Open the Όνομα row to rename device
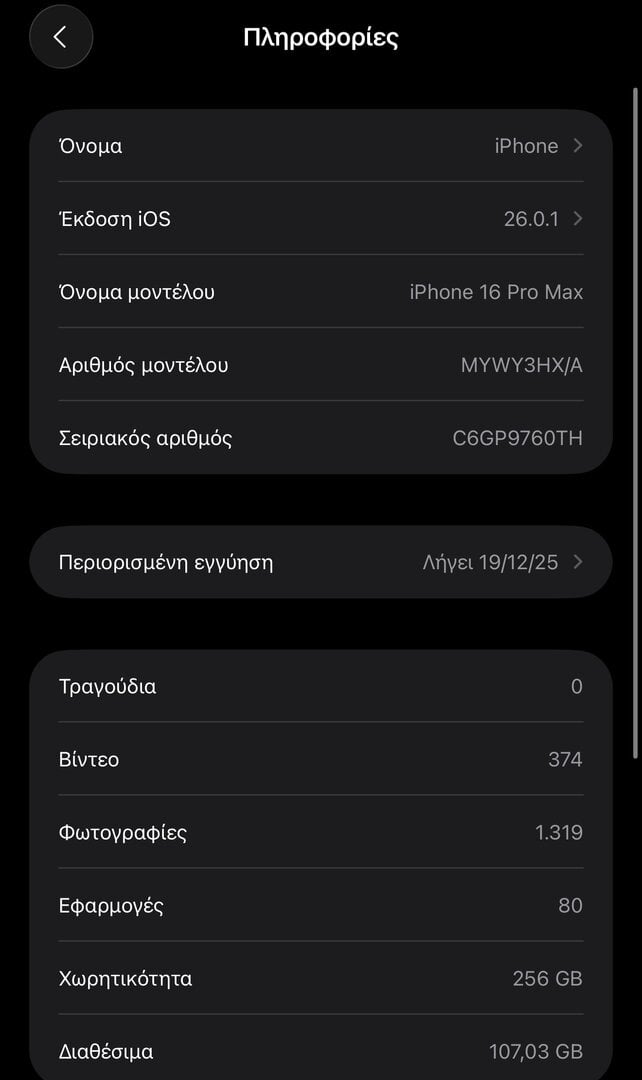This screenshot has width=642, height=1080. coord(320,146)
